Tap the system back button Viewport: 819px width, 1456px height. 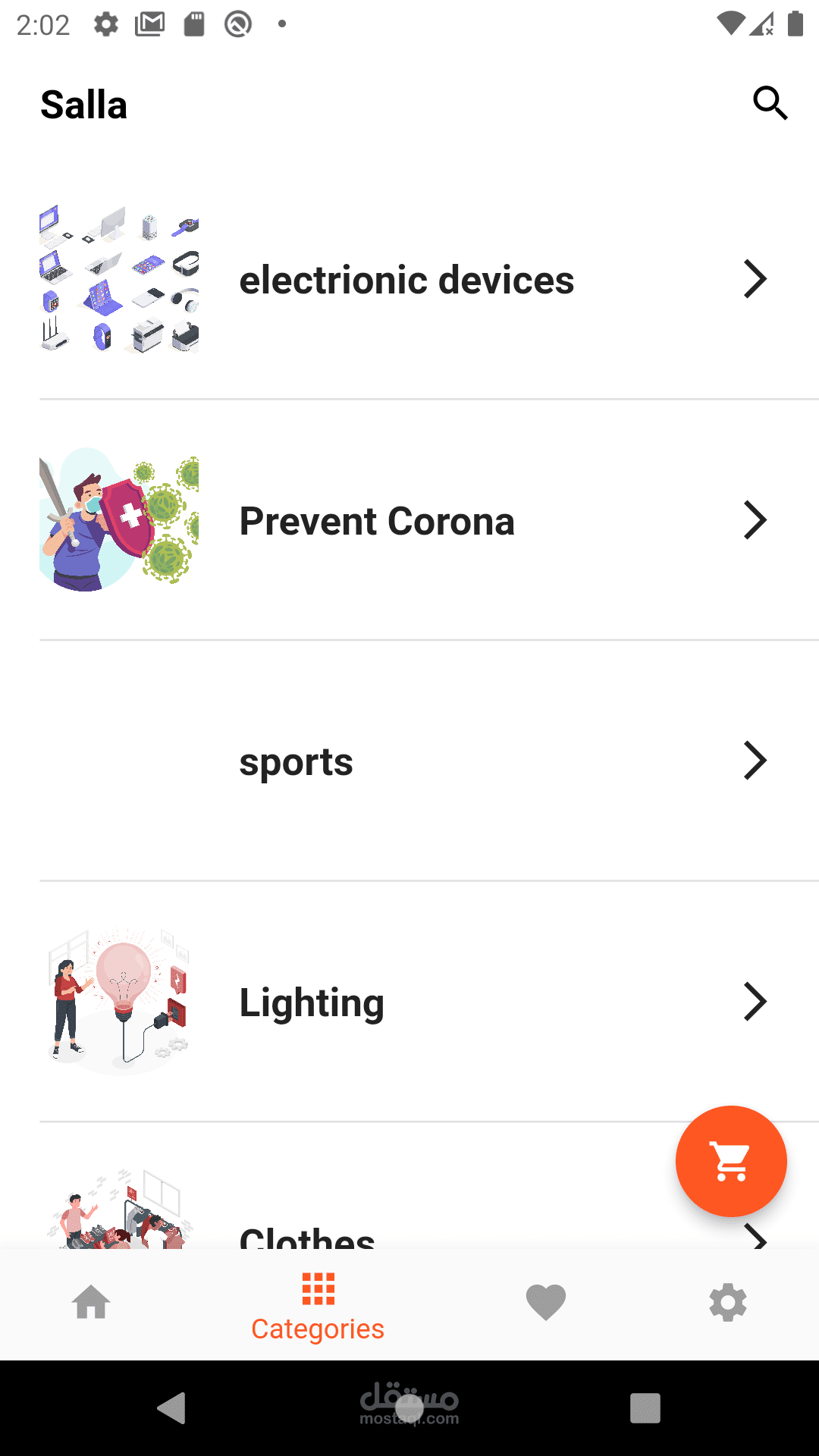pos(171,1408)
